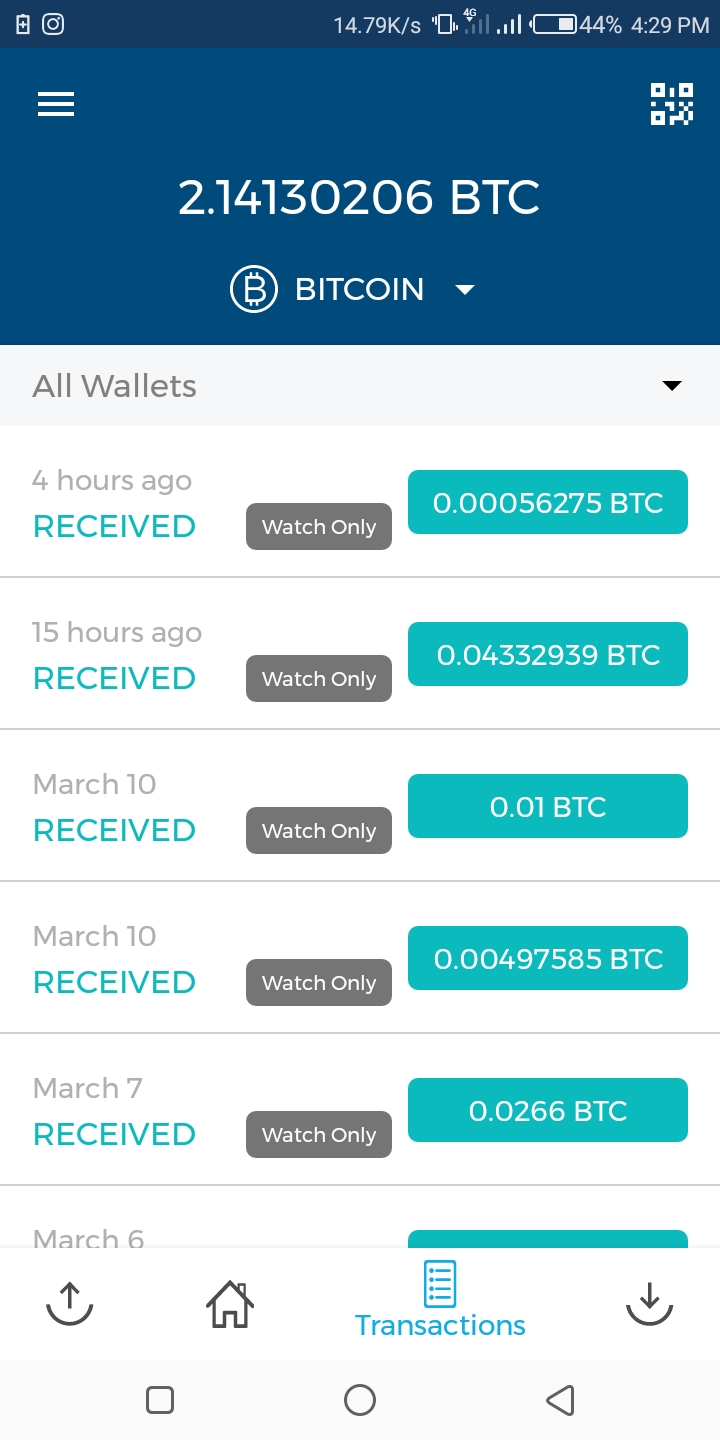The height and width of the screenshot is (1440, 720).
Task: Tap the total balance of 2.14130206 BTC
Action: [359, 197]
